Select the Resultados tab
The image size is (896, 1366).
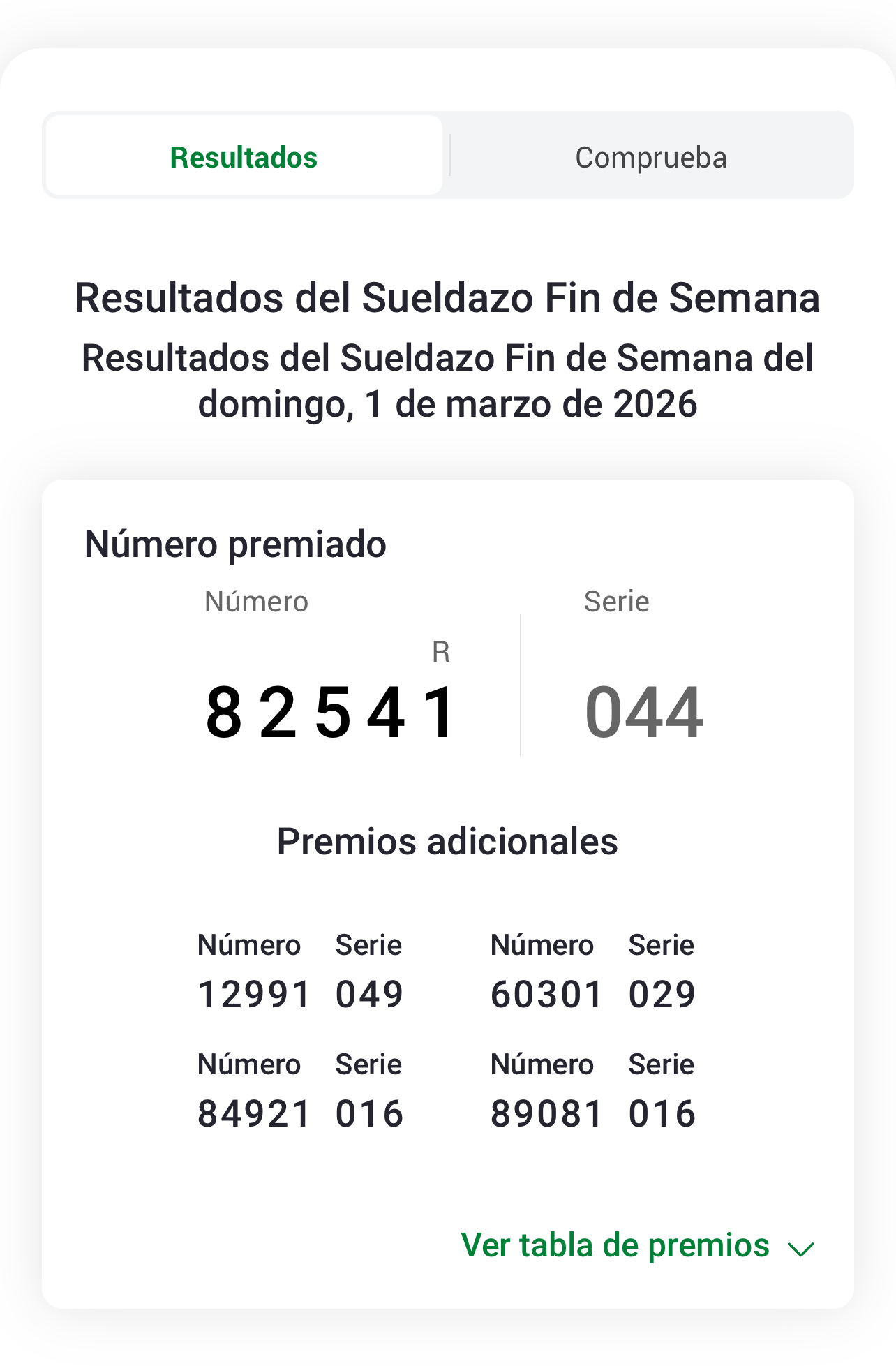coord(243,155)
